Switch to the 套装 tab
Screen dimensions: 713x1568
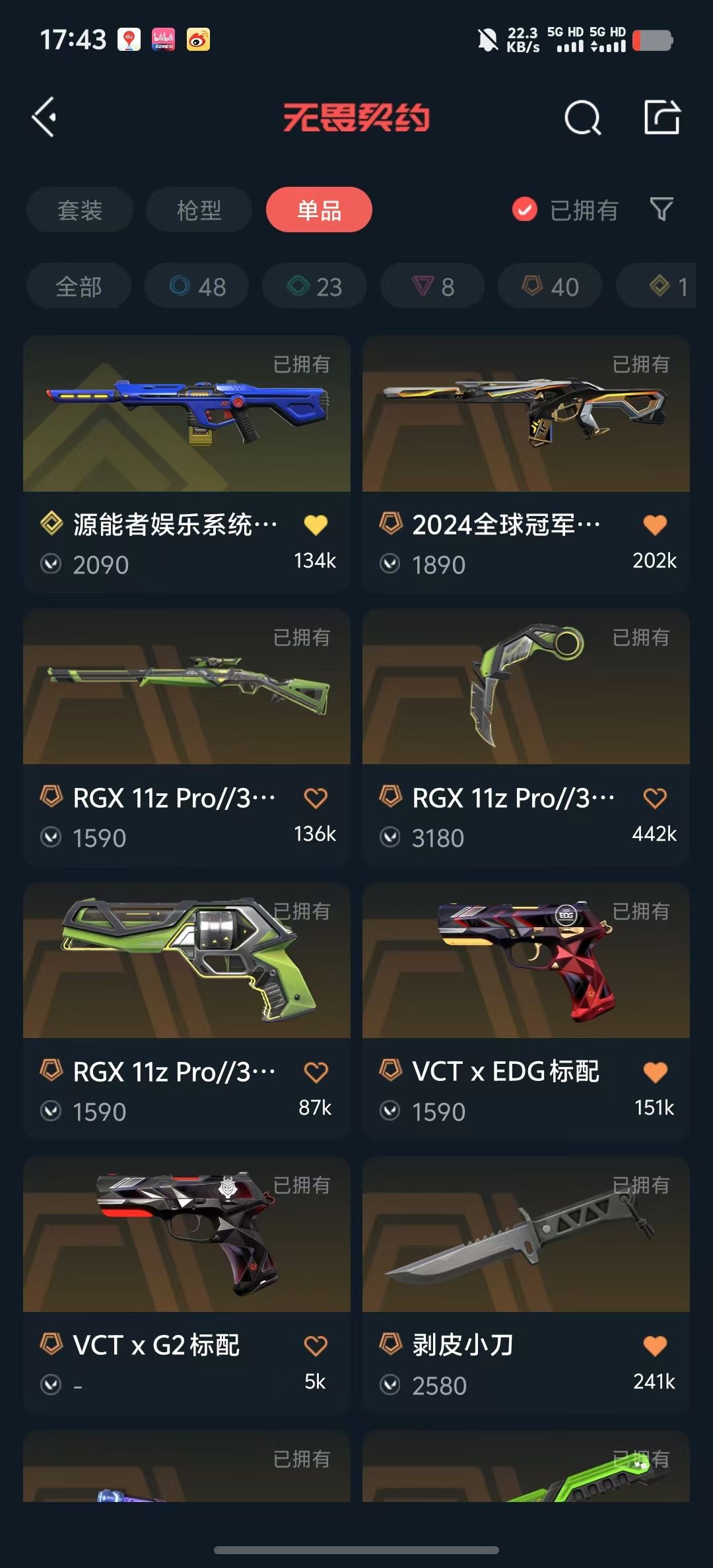click(80, 210)
